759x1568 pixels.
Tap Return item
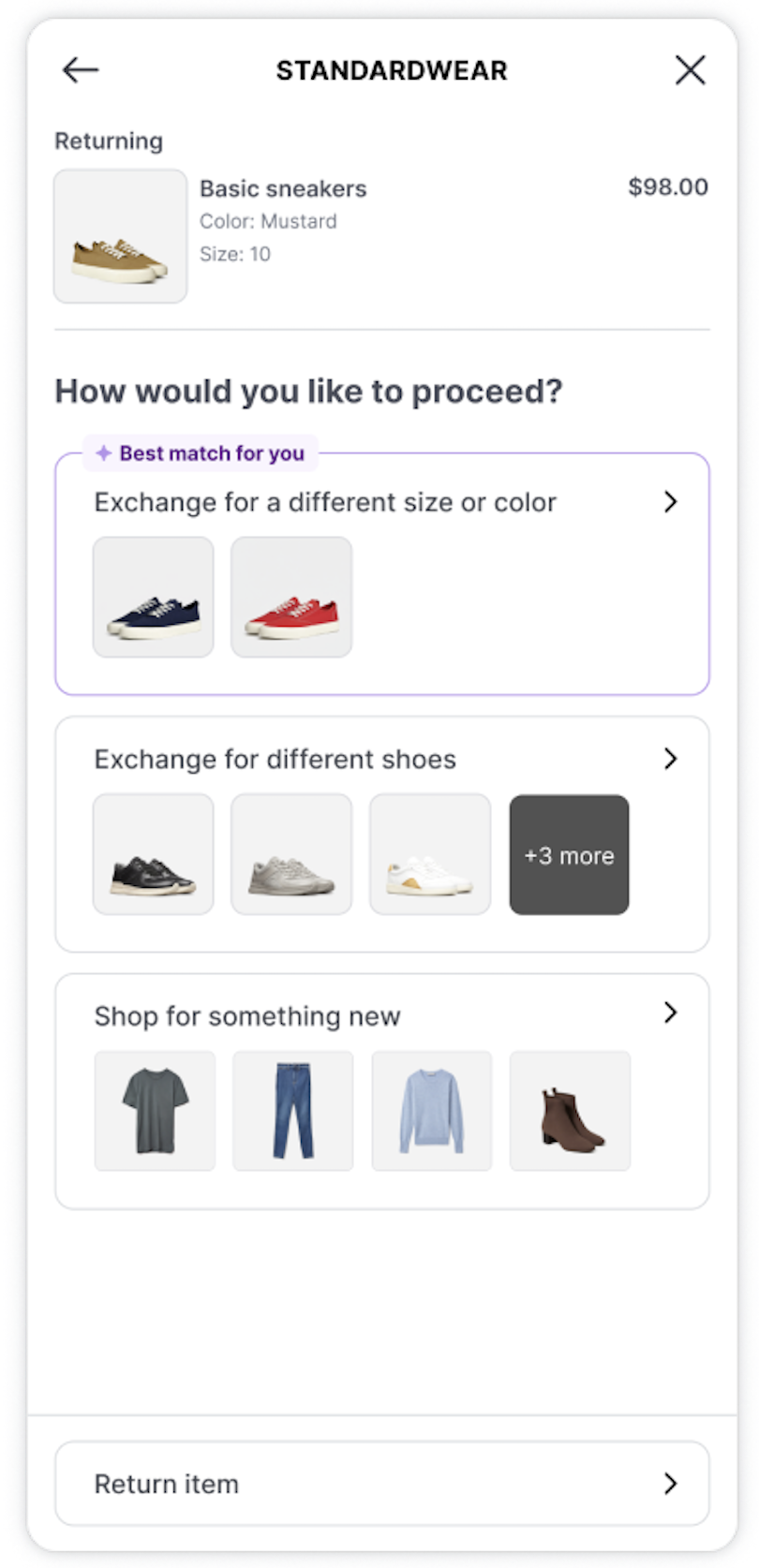coord(381,1484)
